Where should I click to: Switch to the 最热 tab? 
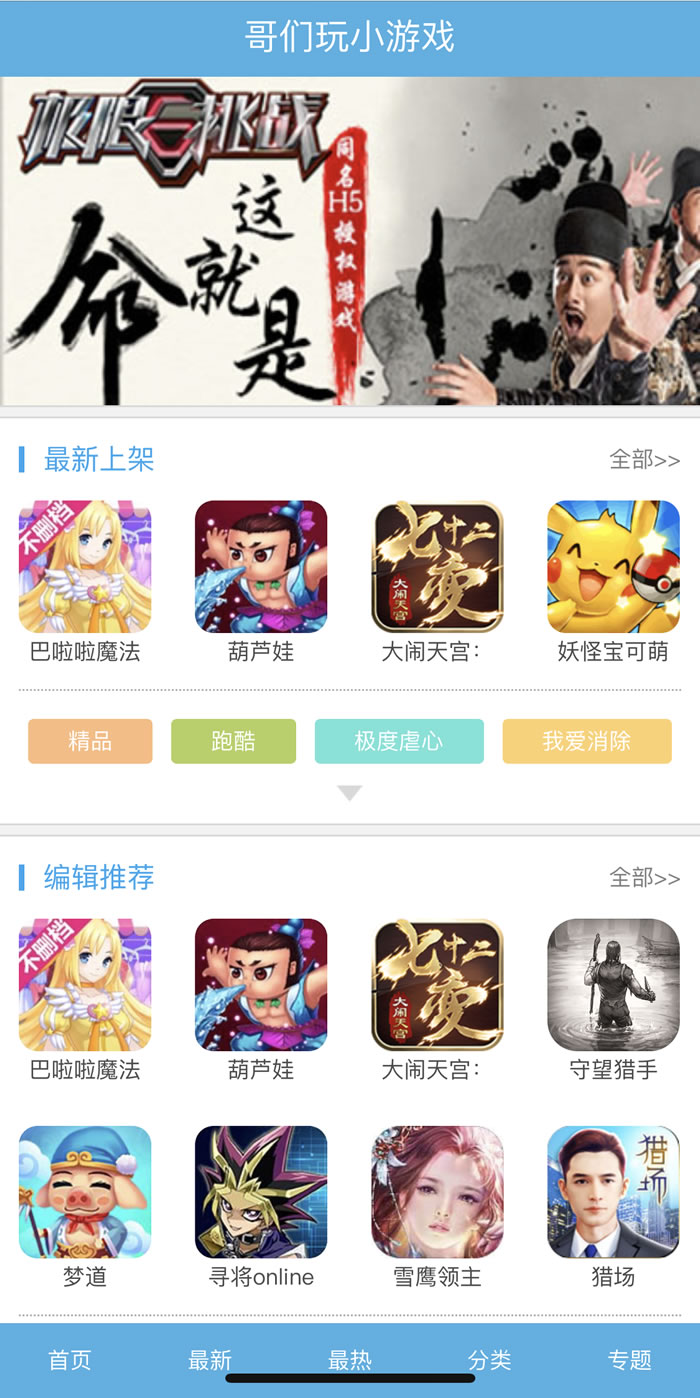(350, 1360)
